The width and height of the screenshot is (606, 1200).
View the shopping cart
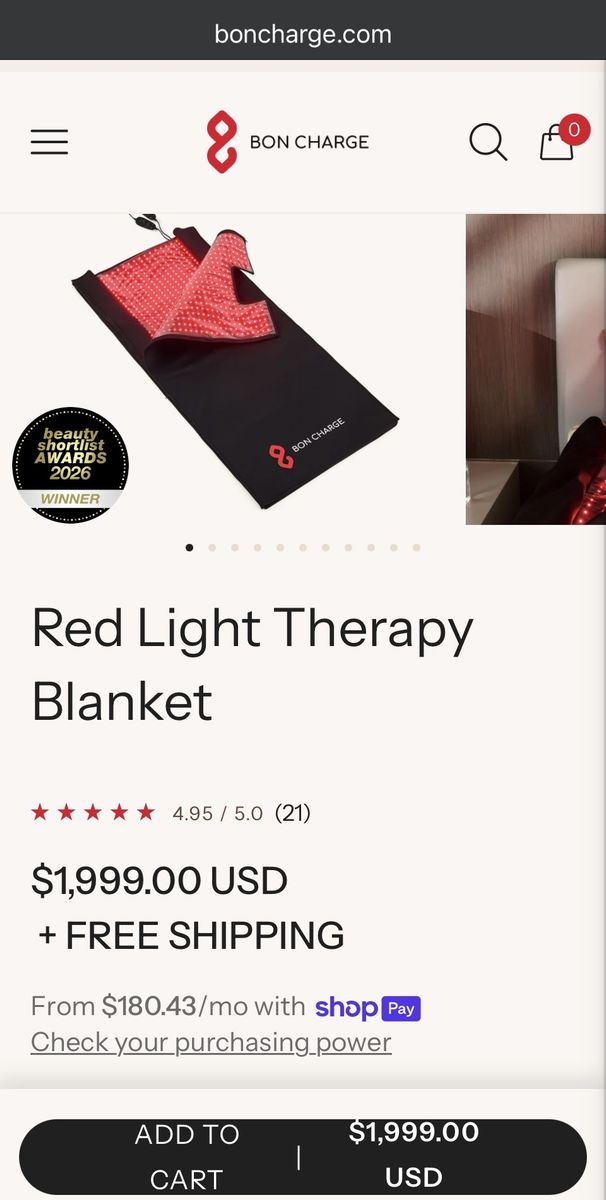pyautogui.click(x=558, y=141)
